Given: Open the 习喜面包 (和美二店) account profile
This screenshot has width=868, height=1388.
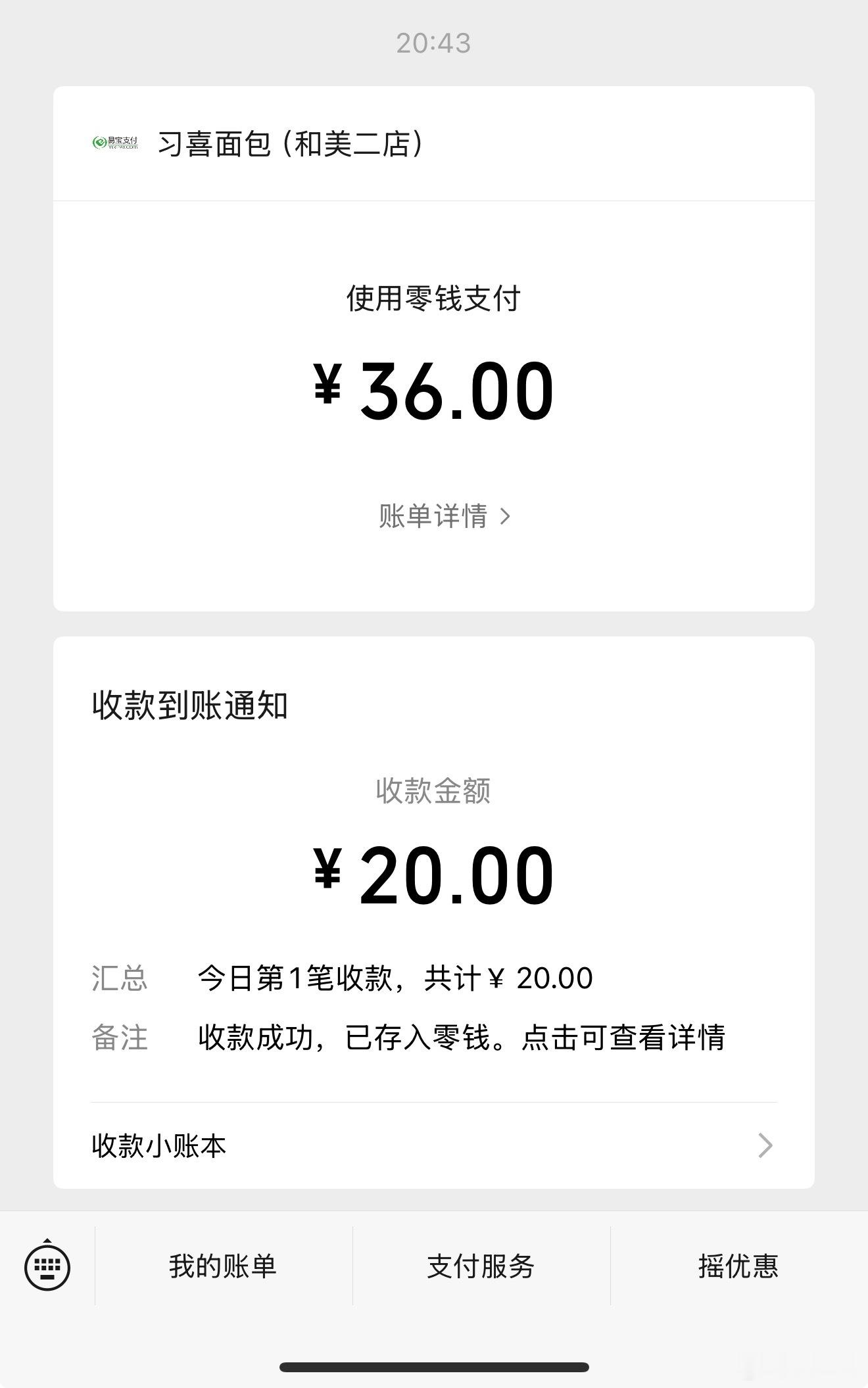Looking at the screenshot, I should coord(291,143).
